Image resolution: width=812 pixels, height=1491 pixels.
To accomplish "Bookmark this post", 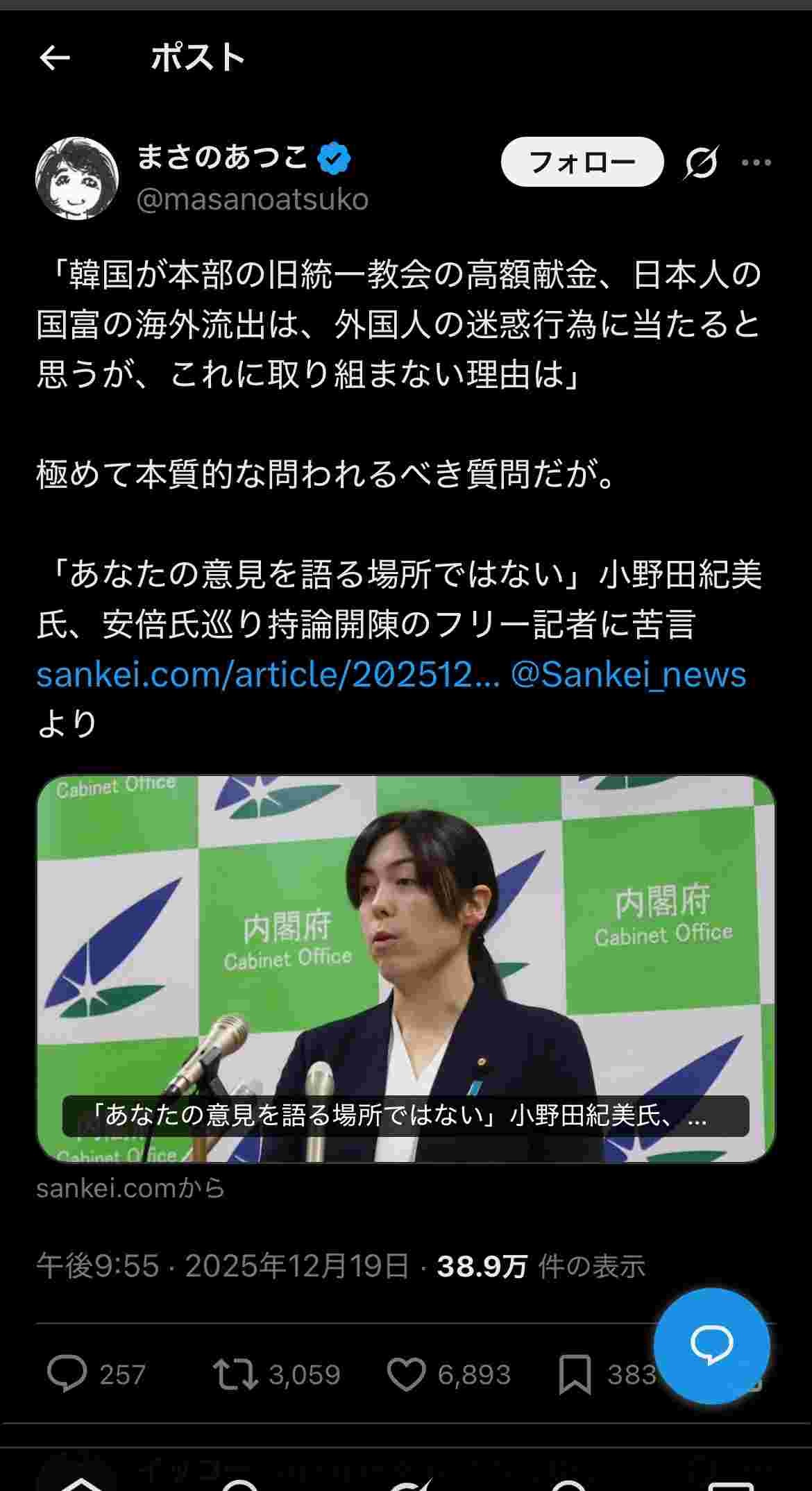I will [575, 1374].
